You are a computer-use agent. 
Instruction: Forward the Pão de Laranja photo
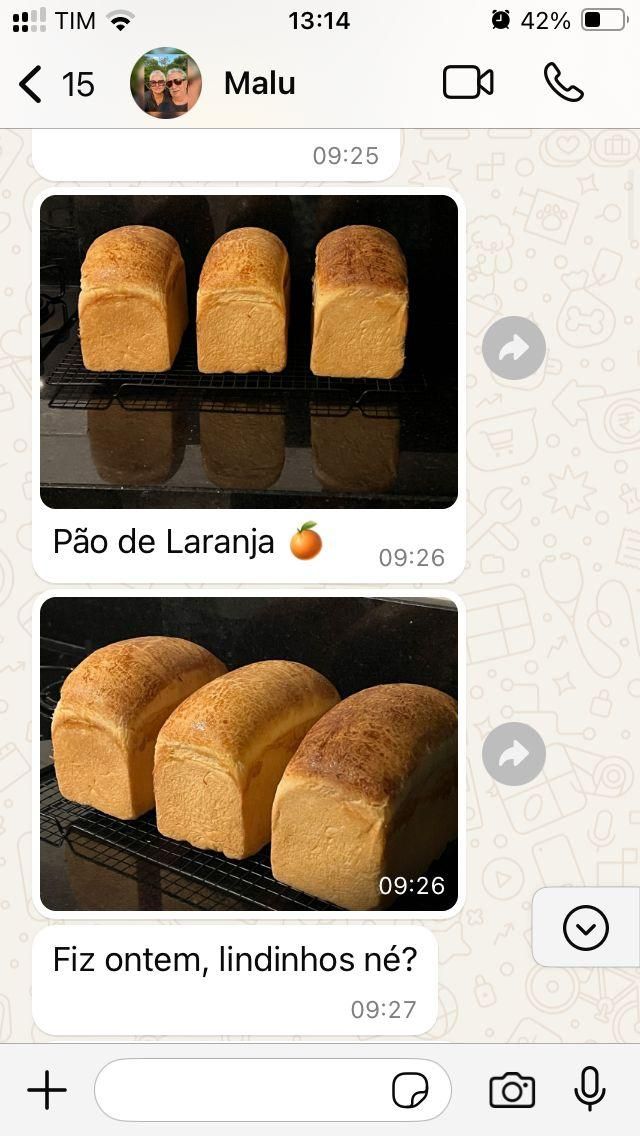[x=514, y=348]
